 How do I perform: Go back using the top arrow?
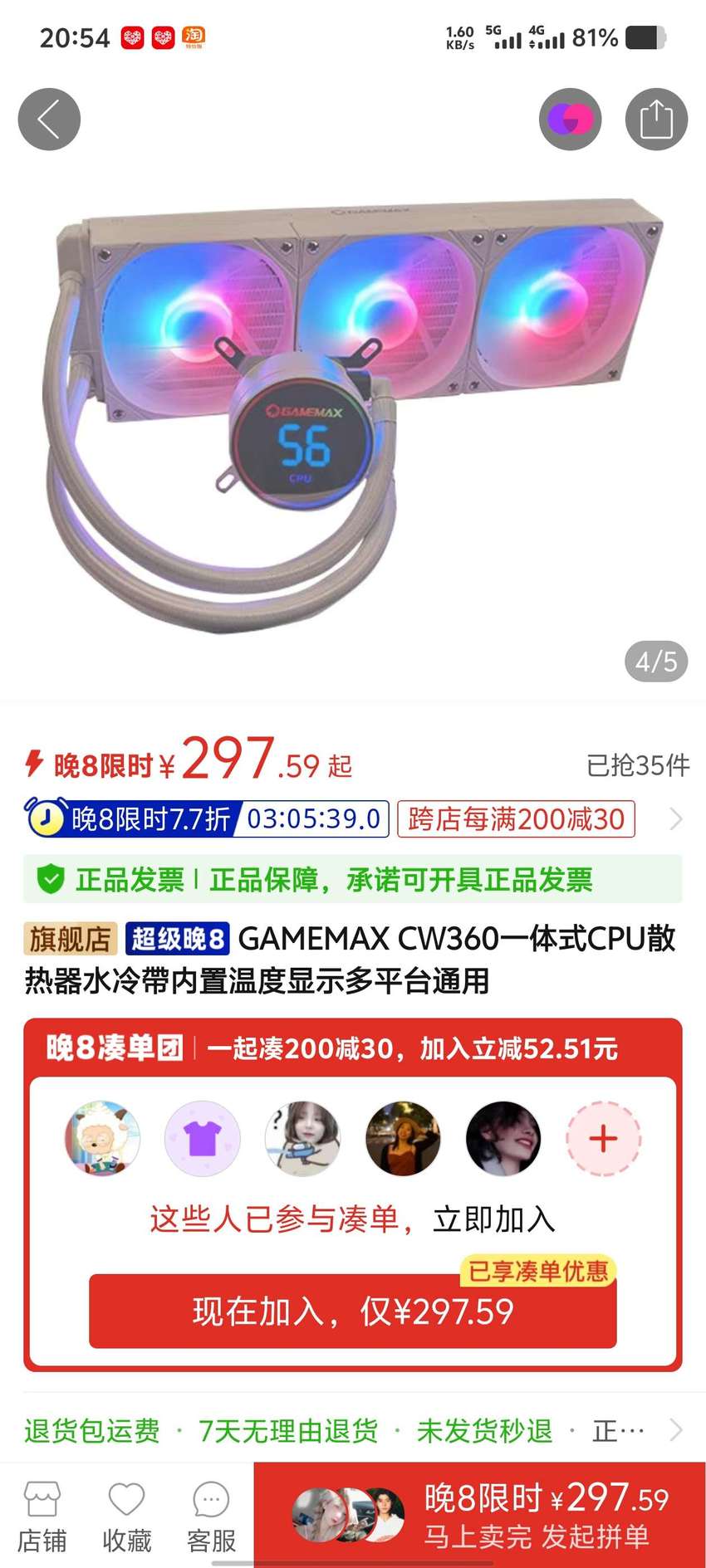point(49,120)
